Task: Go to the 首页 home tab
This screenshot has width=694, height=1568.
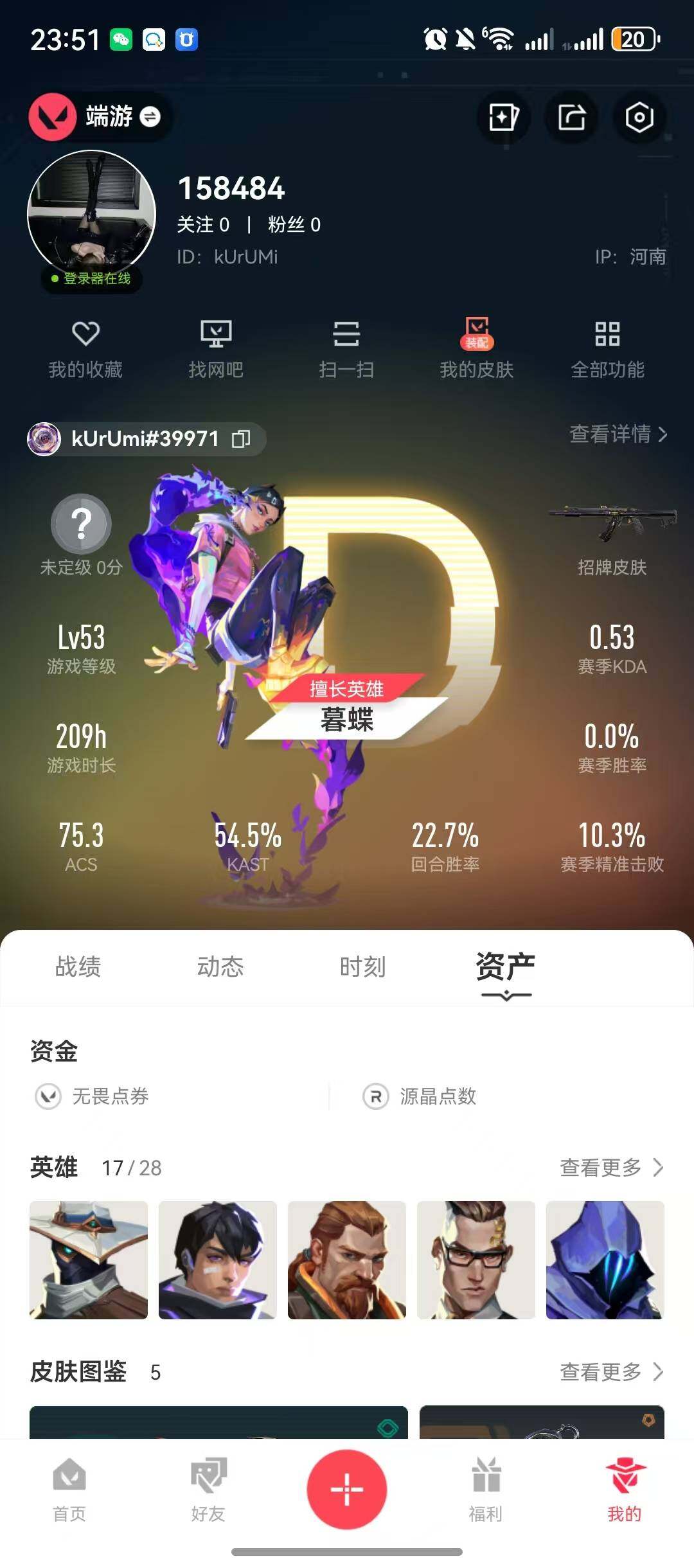Action: click(69, 1489)
